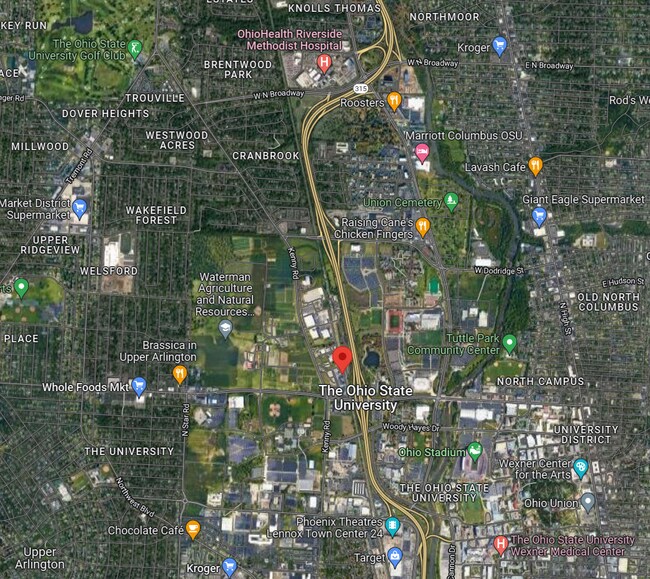The width and height of the screenshot is (650, 579).
Task: Select the Wexner Center for the Arts pin
Action: 581,467
